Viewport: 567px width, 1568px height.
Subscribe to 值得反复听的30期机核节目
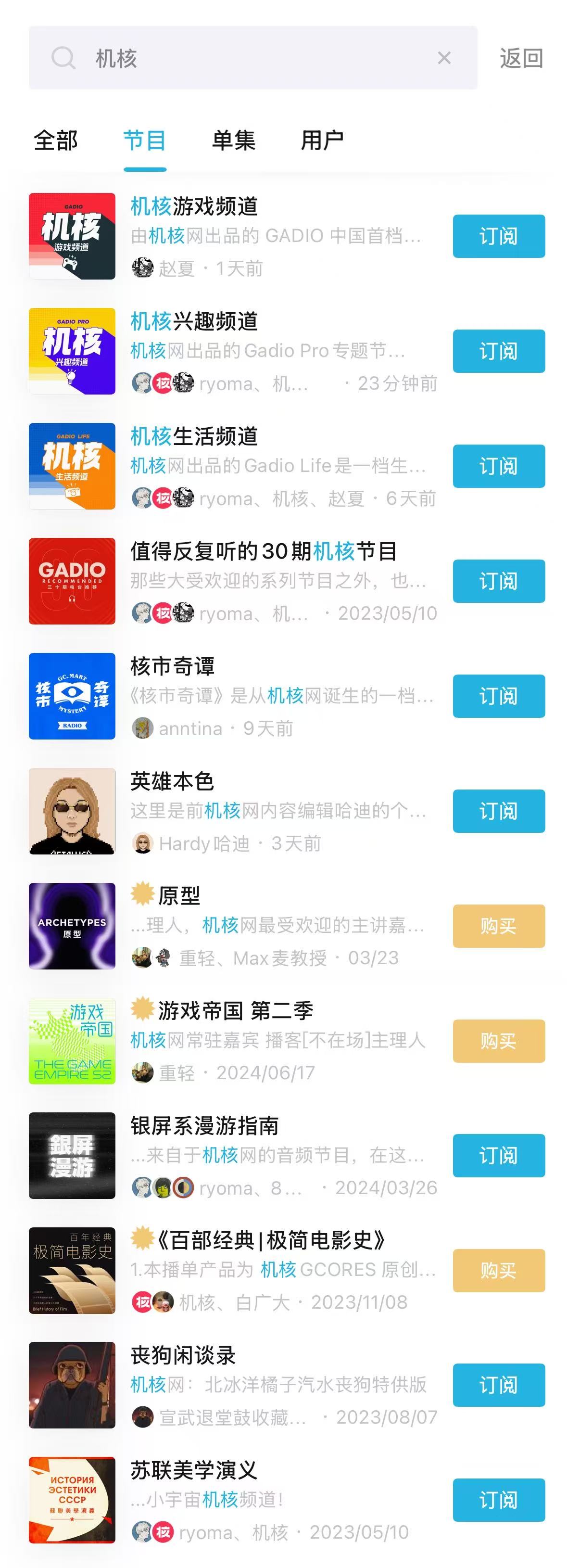498,581
